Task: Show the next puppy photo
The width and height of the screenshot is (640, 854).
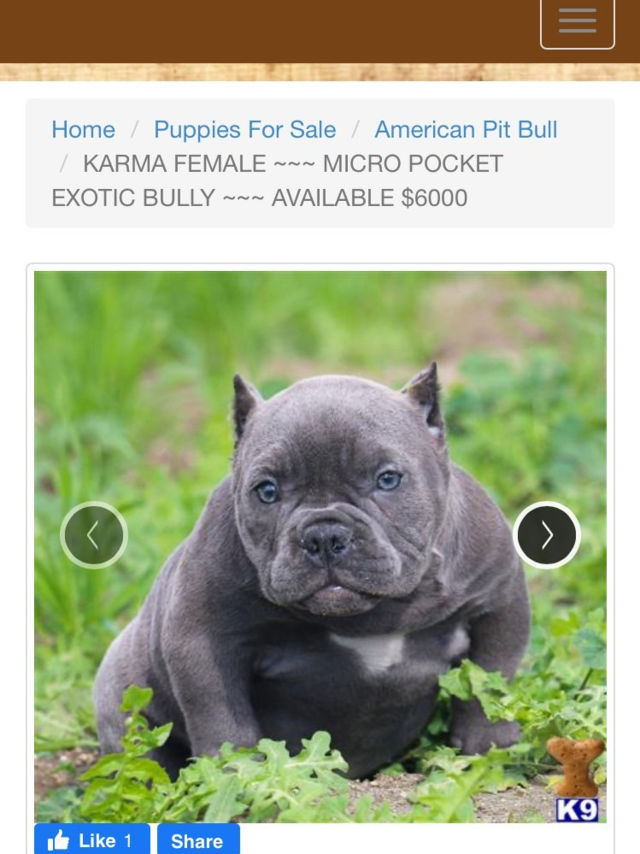Action: click(x=547, y=535)
